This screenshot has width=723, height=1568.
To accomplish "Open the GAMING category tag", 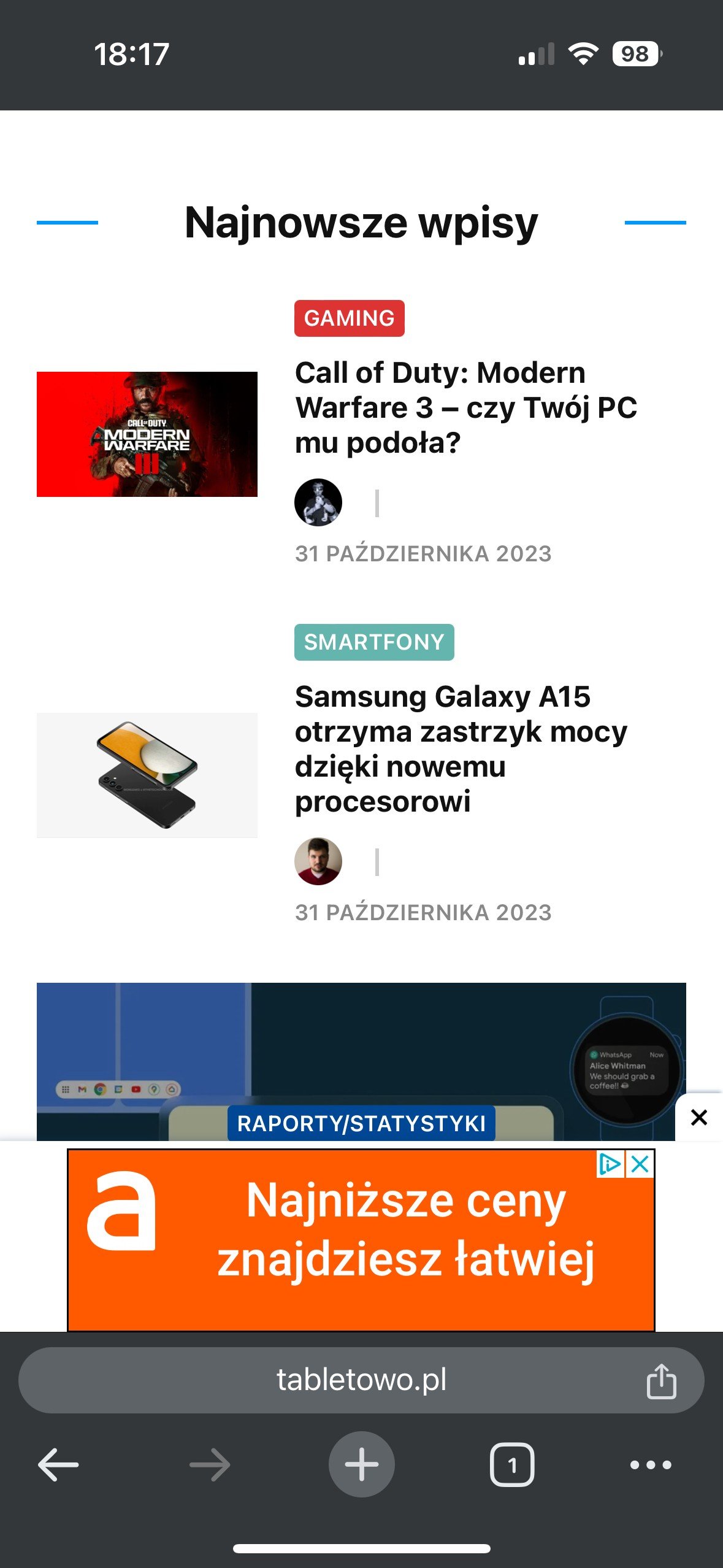I will (x=349, y=318).
